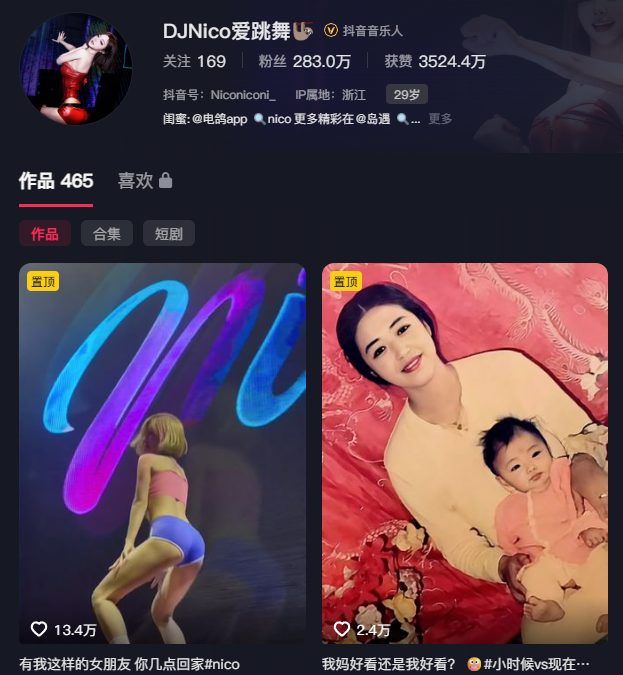Open the @电鸽app mention in bio

(x=219, y=119)
